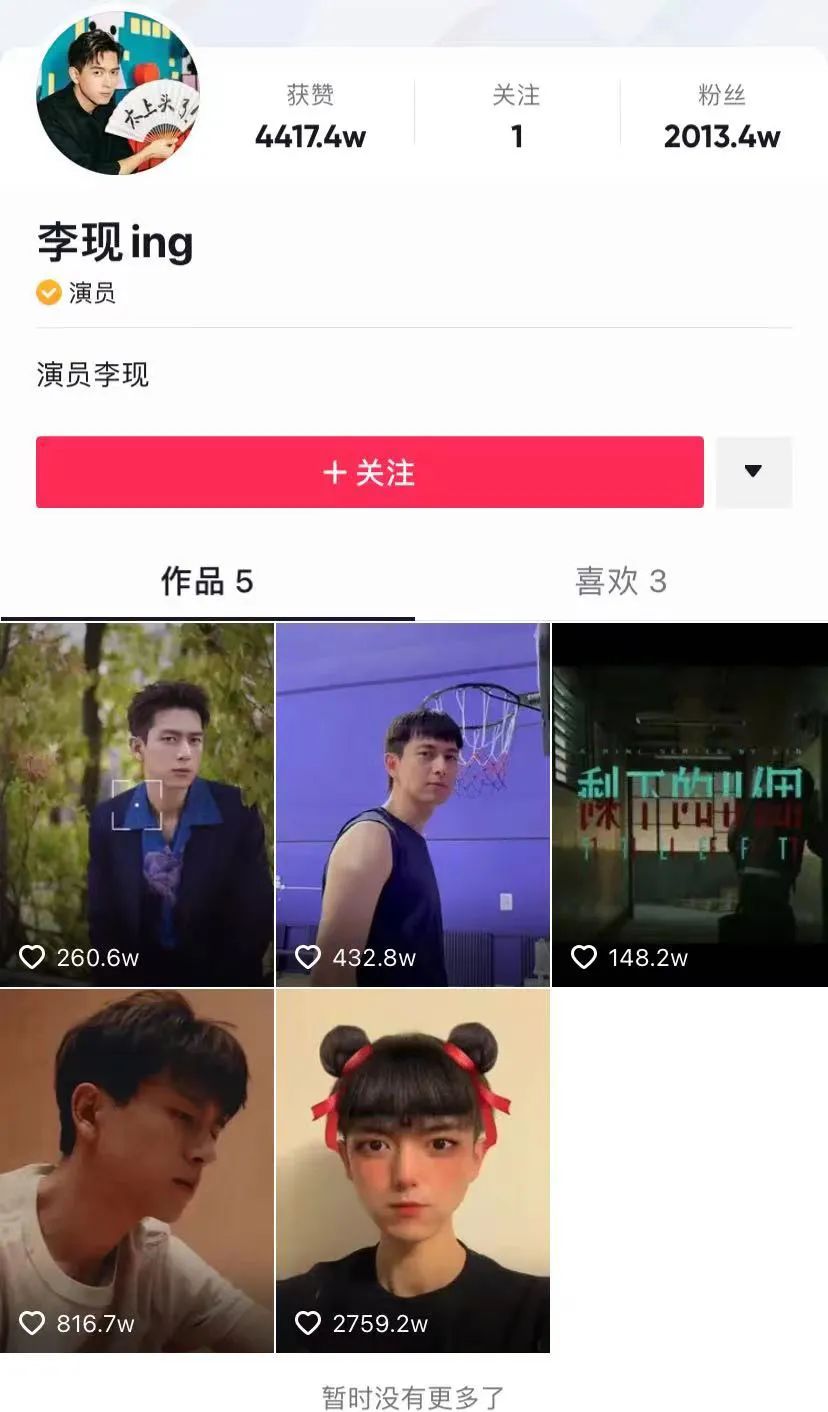Tap the red 关注 follow button

[369, 472]
